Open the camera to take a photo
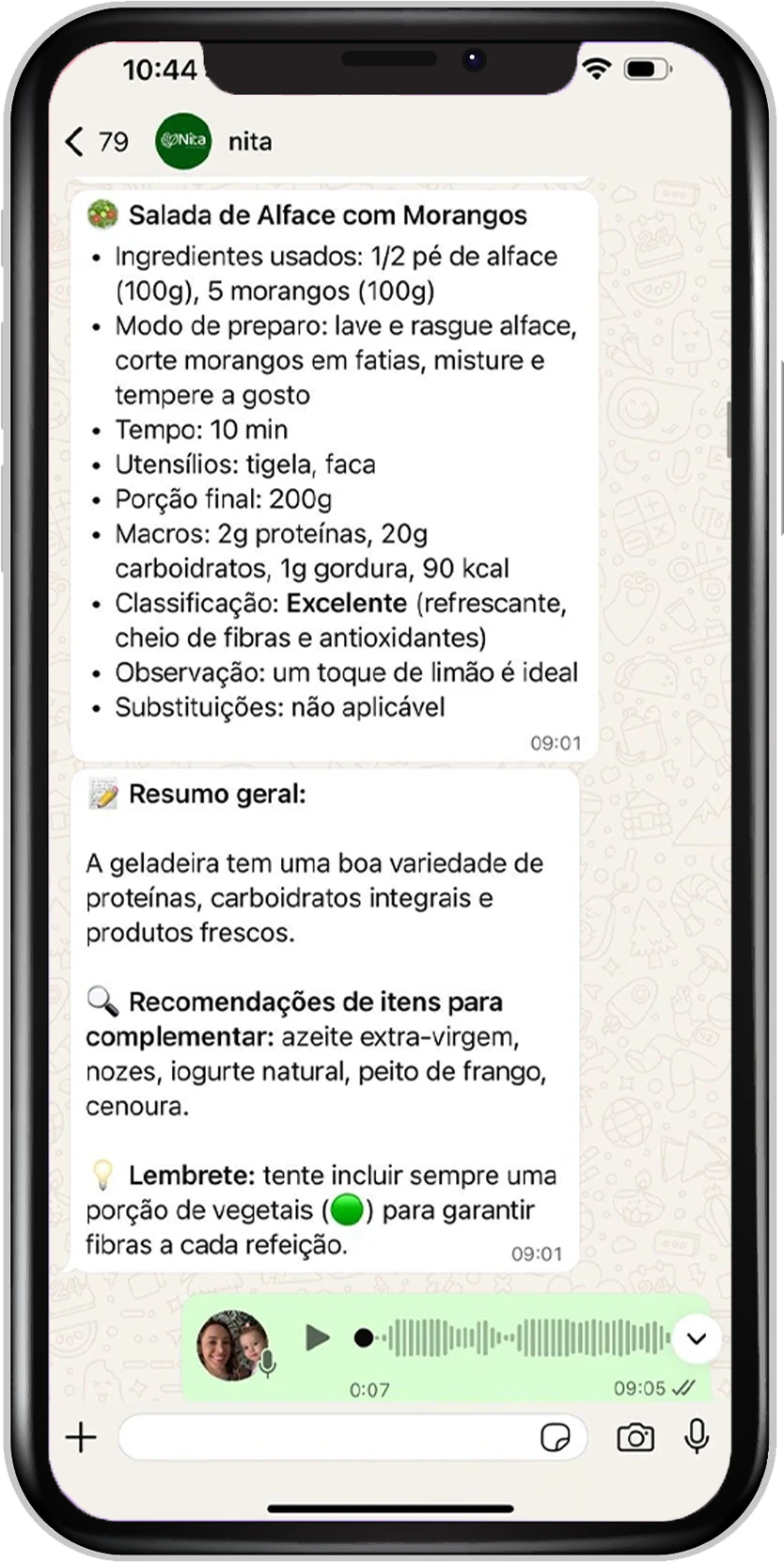Image resolution: width=784 pixels, height=1562 pixels. point(635,1438)
